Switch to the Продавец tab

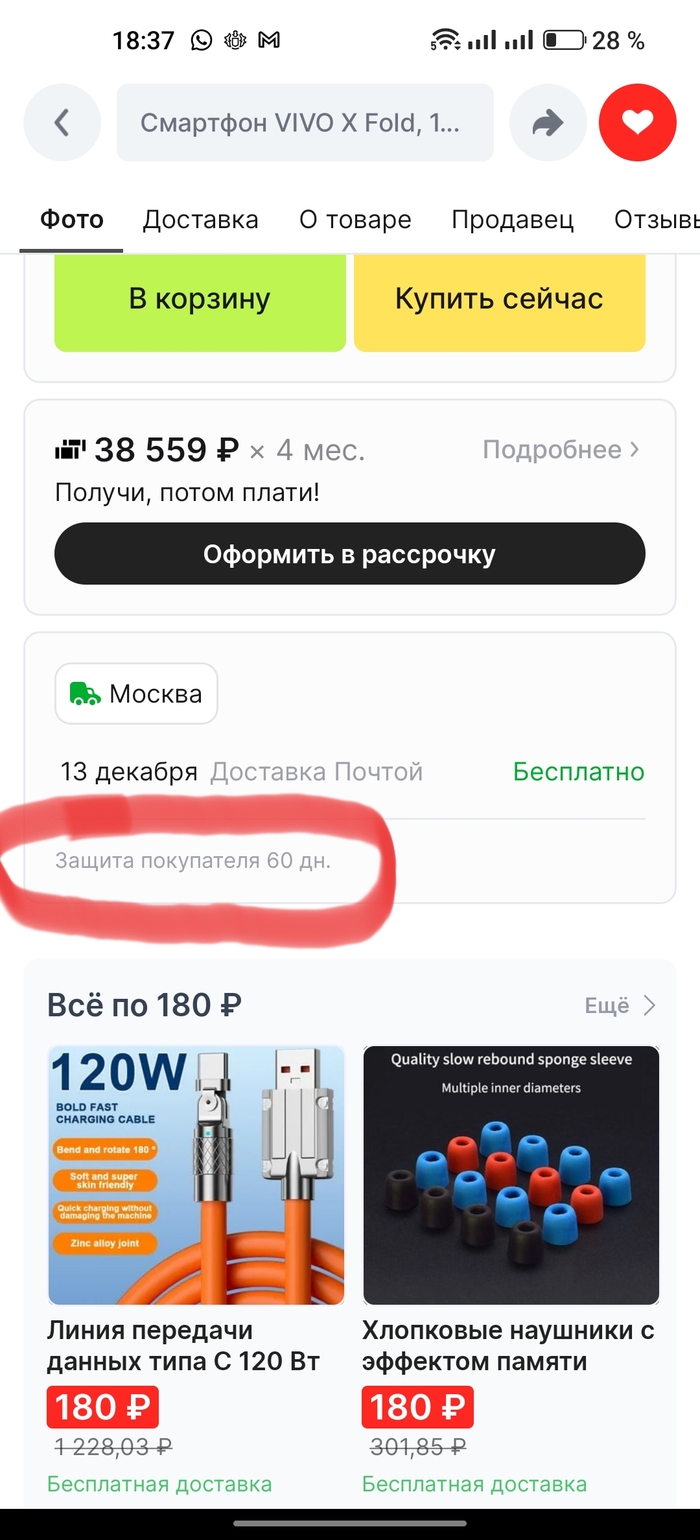[512, 220]
